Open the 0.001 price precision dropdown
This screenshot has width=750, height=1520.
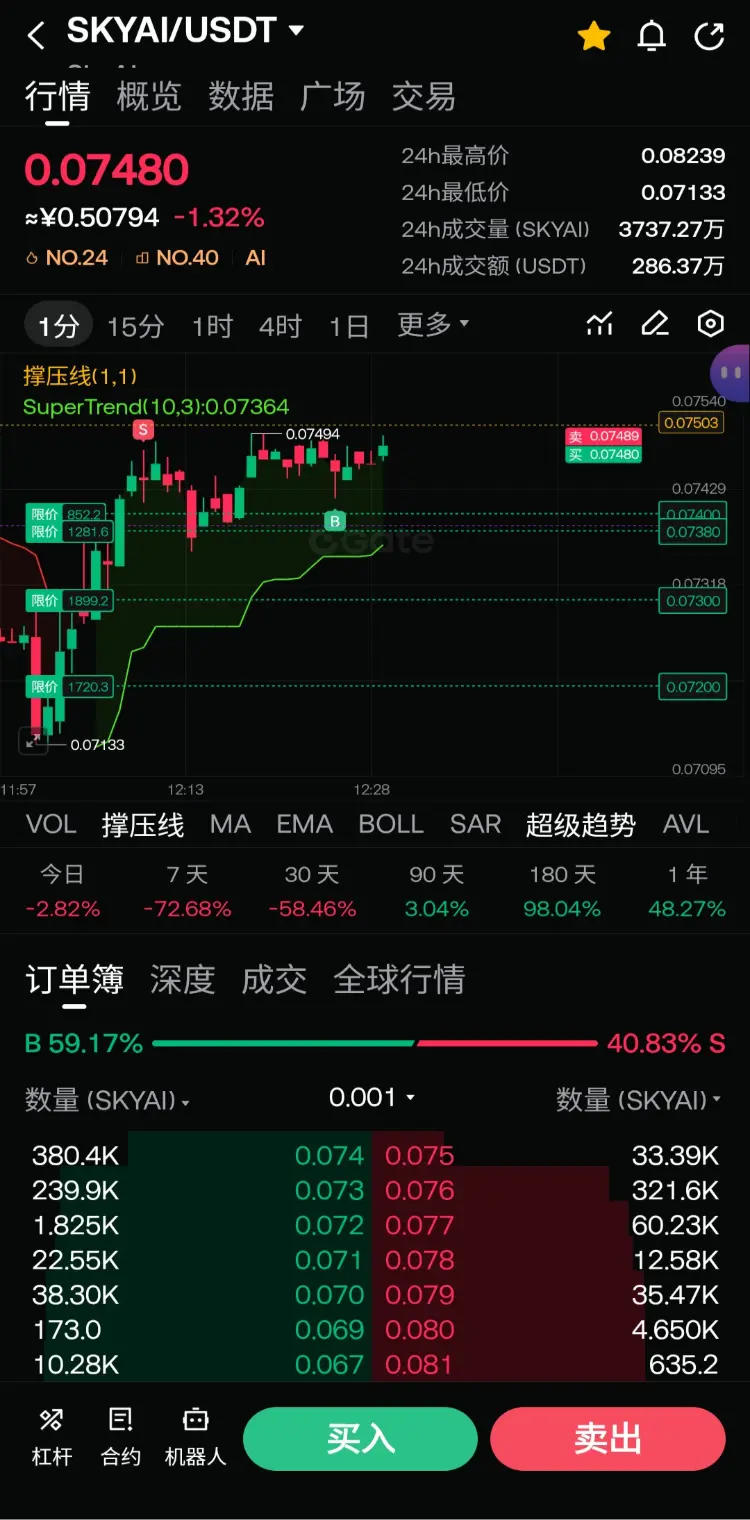pos(372,1098)
